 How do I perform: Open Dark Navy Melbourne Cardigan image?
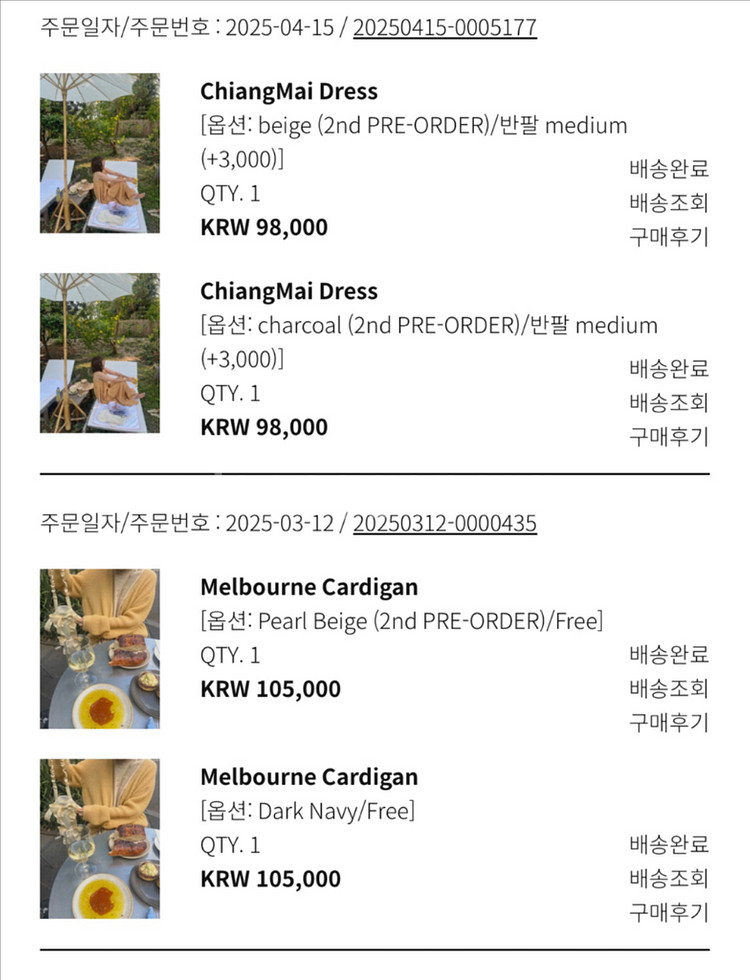click(x=99, y=839)
